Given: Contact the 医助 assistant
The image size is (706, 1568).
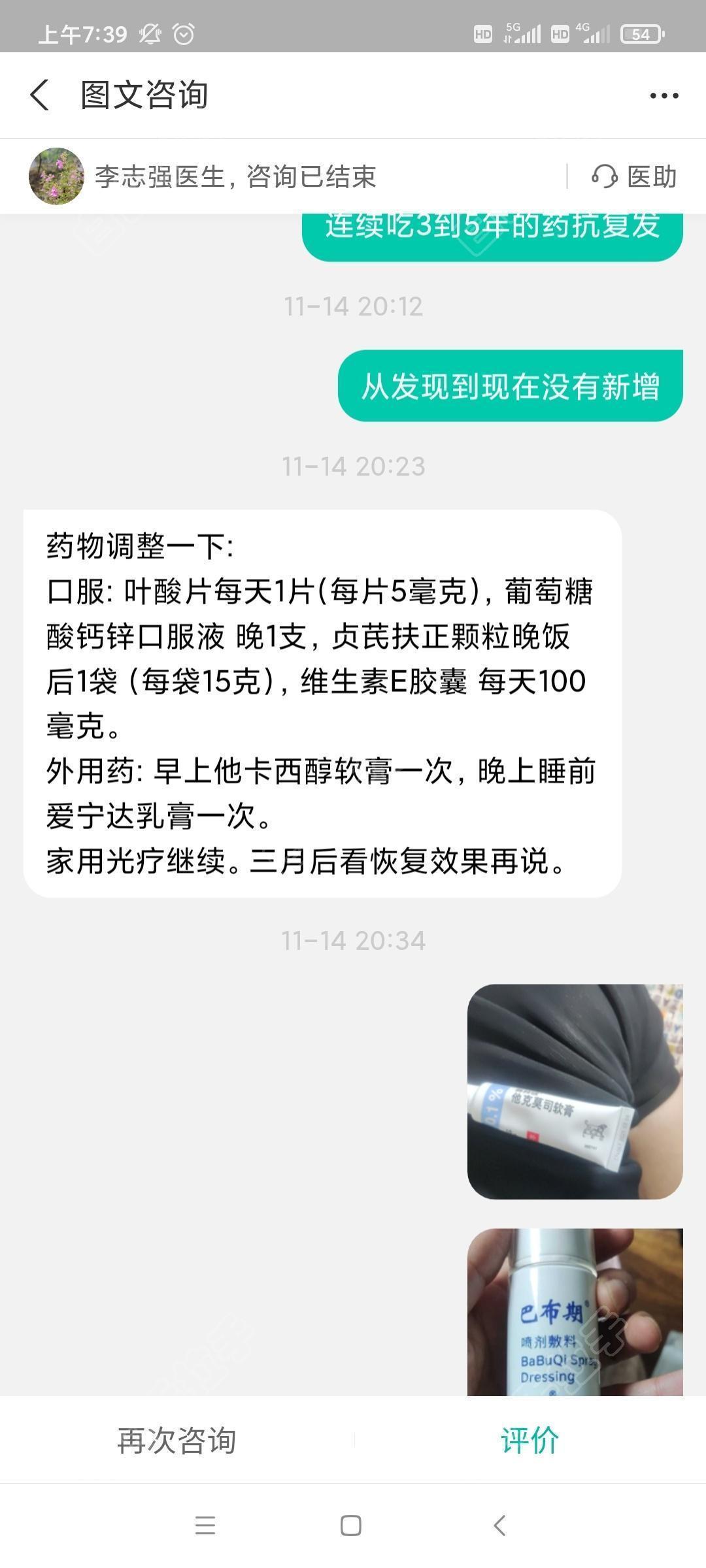Looking at the screenshot, I should pos(634,176).
